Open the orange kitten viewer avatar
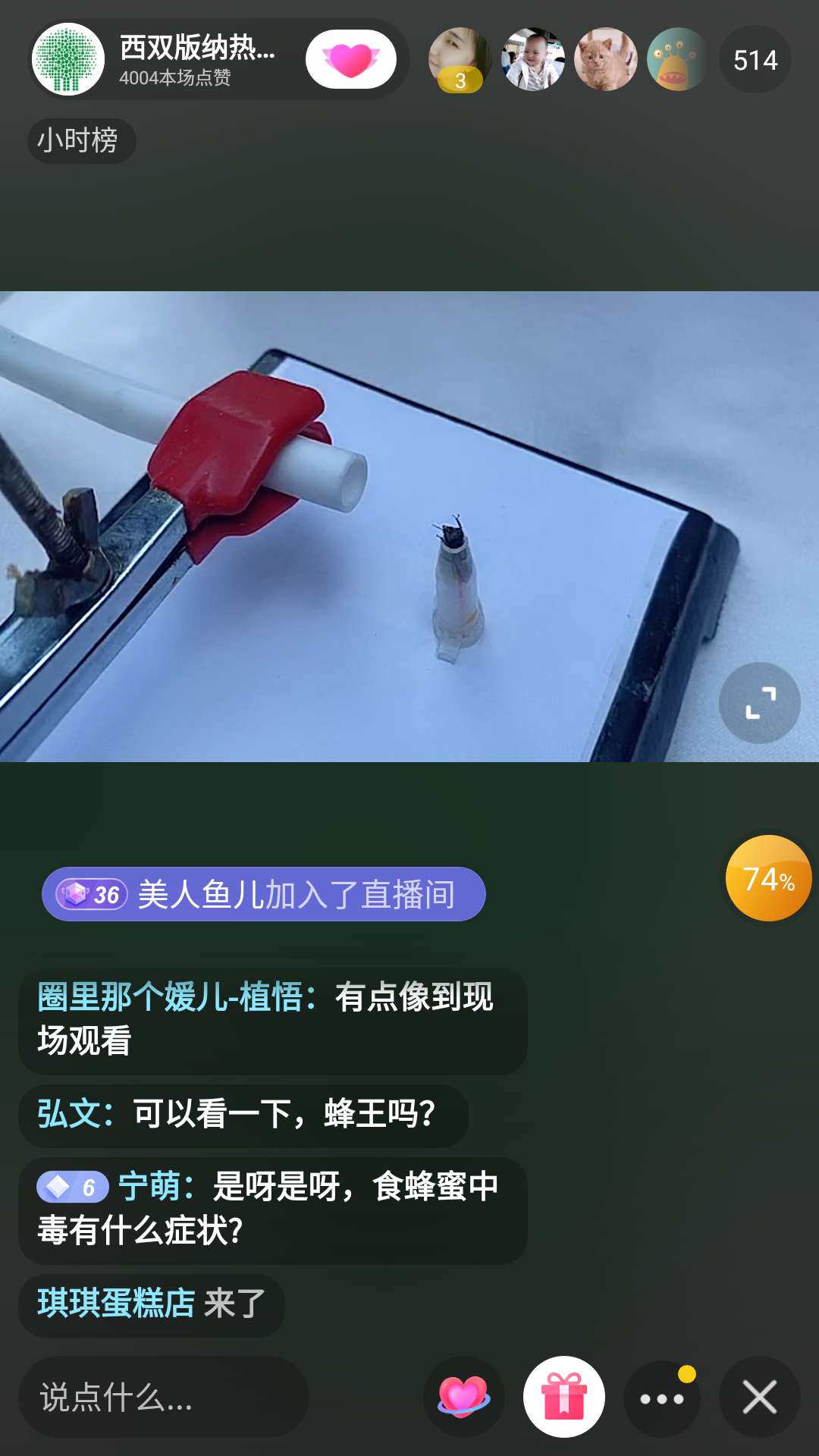The image size is (819, 1456). [605, 59]
